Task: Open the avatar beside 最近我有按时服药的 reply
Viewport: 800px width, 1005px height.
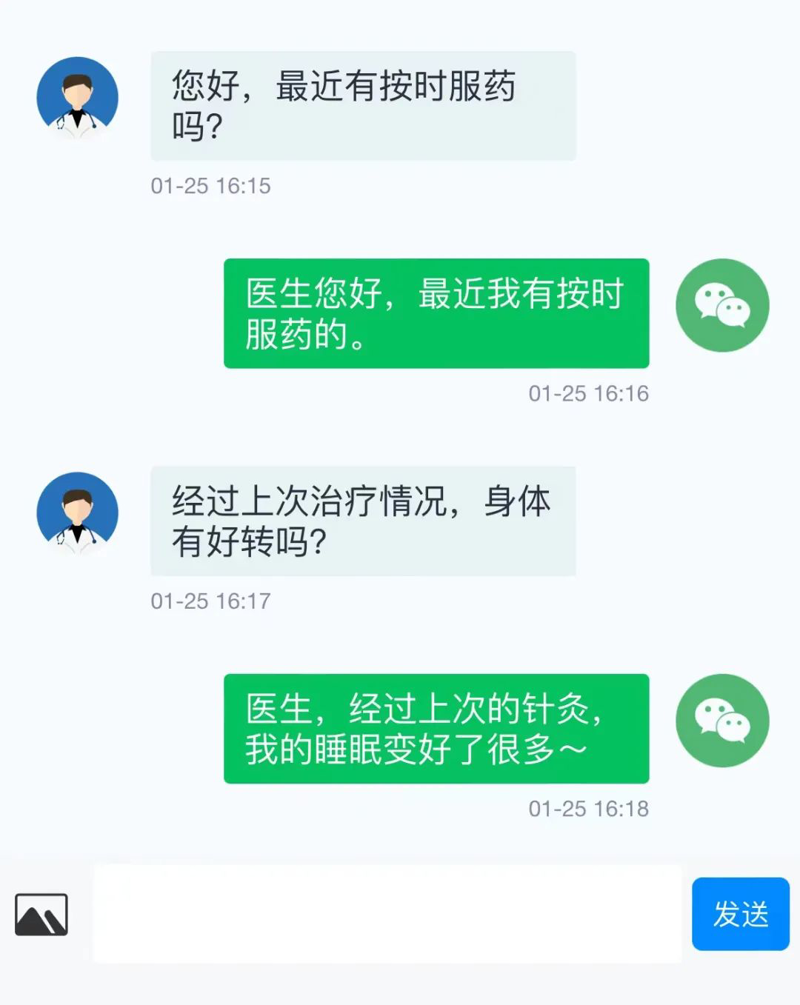Action: (x=722, y=305)
